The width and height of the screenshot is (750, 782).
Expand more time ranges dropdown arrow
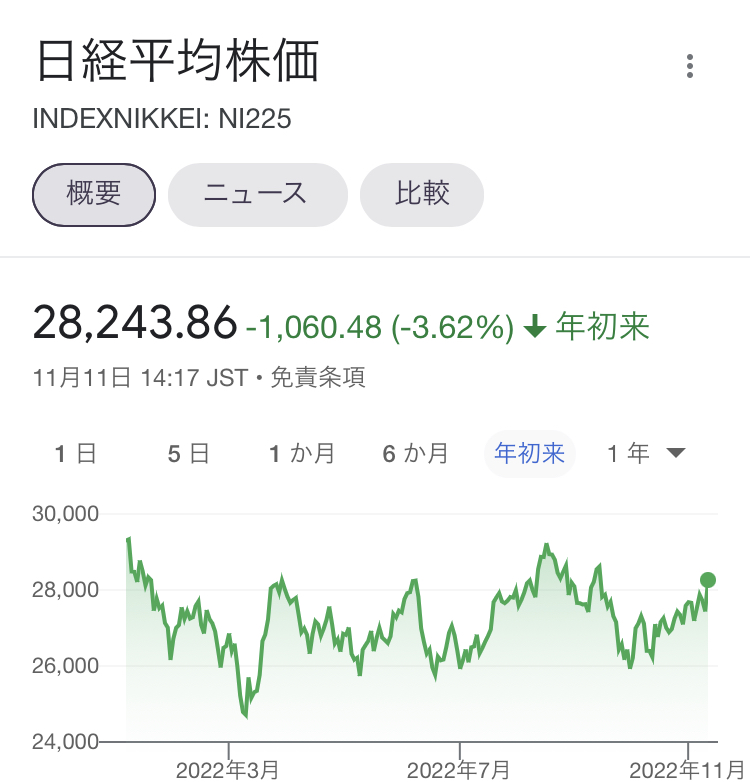(676, 454)
